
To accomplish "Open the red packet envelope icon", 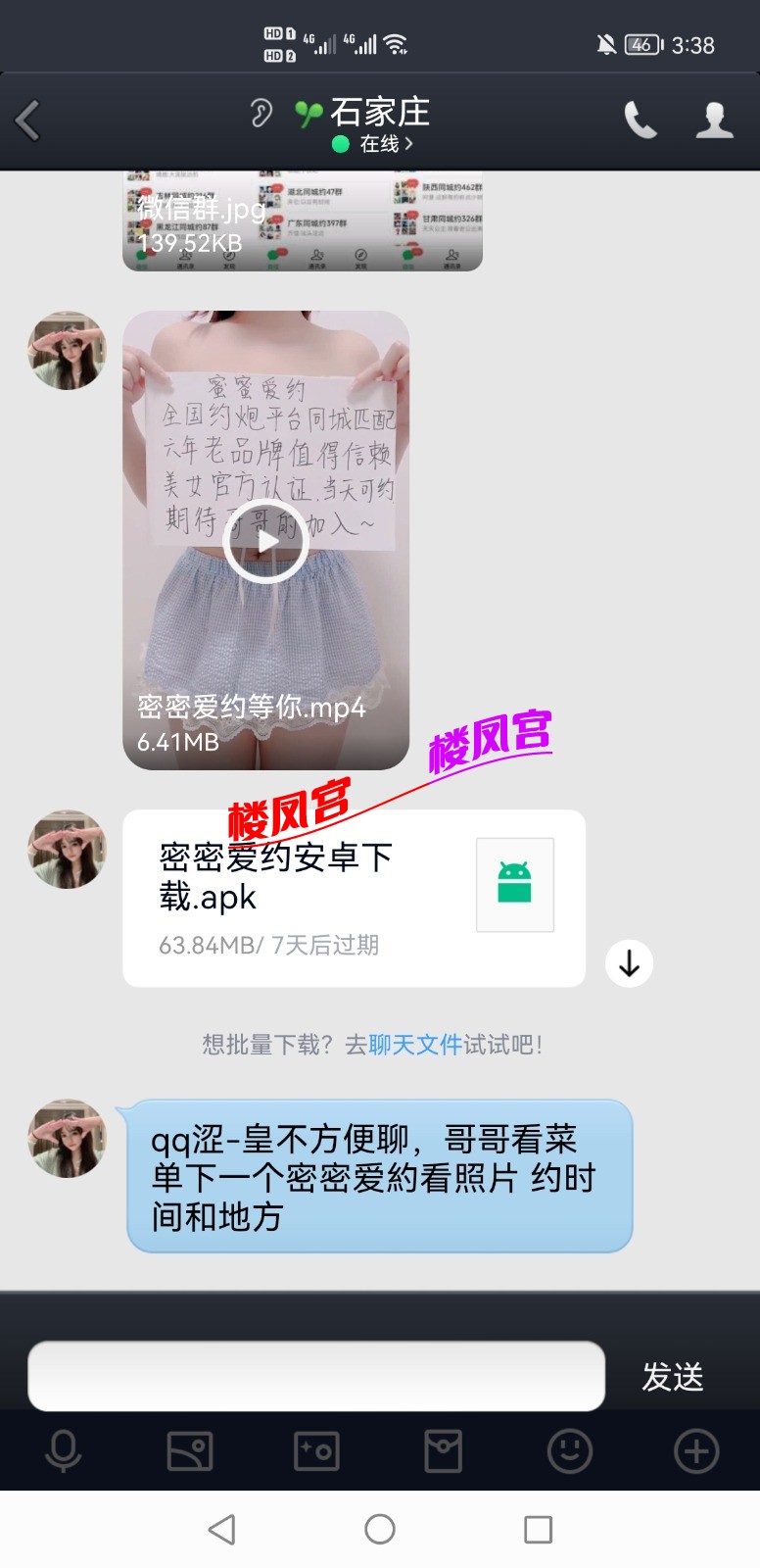I will (443, 1452).
